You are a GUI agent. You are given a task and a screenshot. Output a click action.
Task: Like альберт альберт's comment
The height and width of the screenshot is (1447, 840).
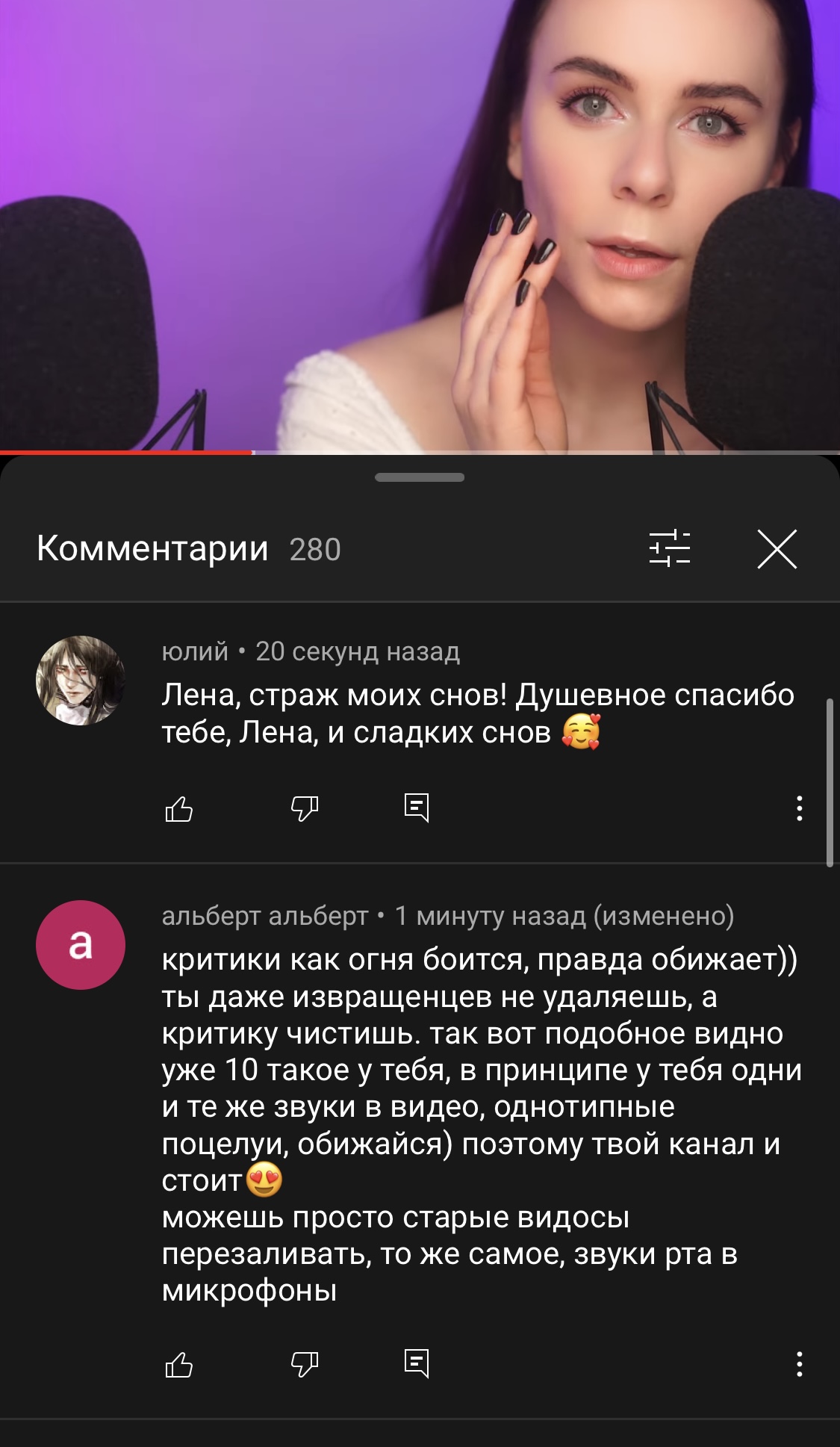179,1364
